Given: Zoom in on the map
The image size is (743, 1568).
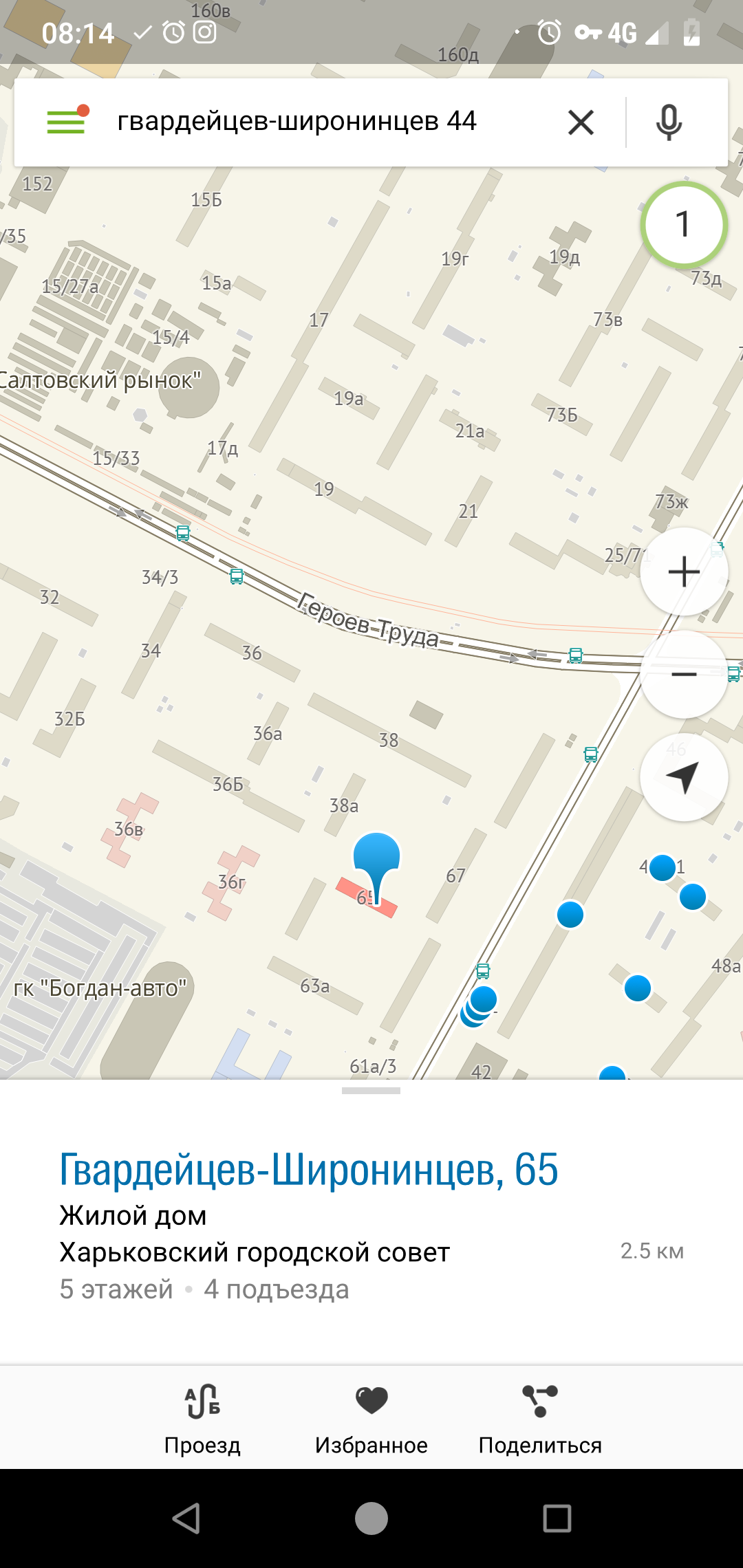Looking at the screenshot, I should click(684, 572).
